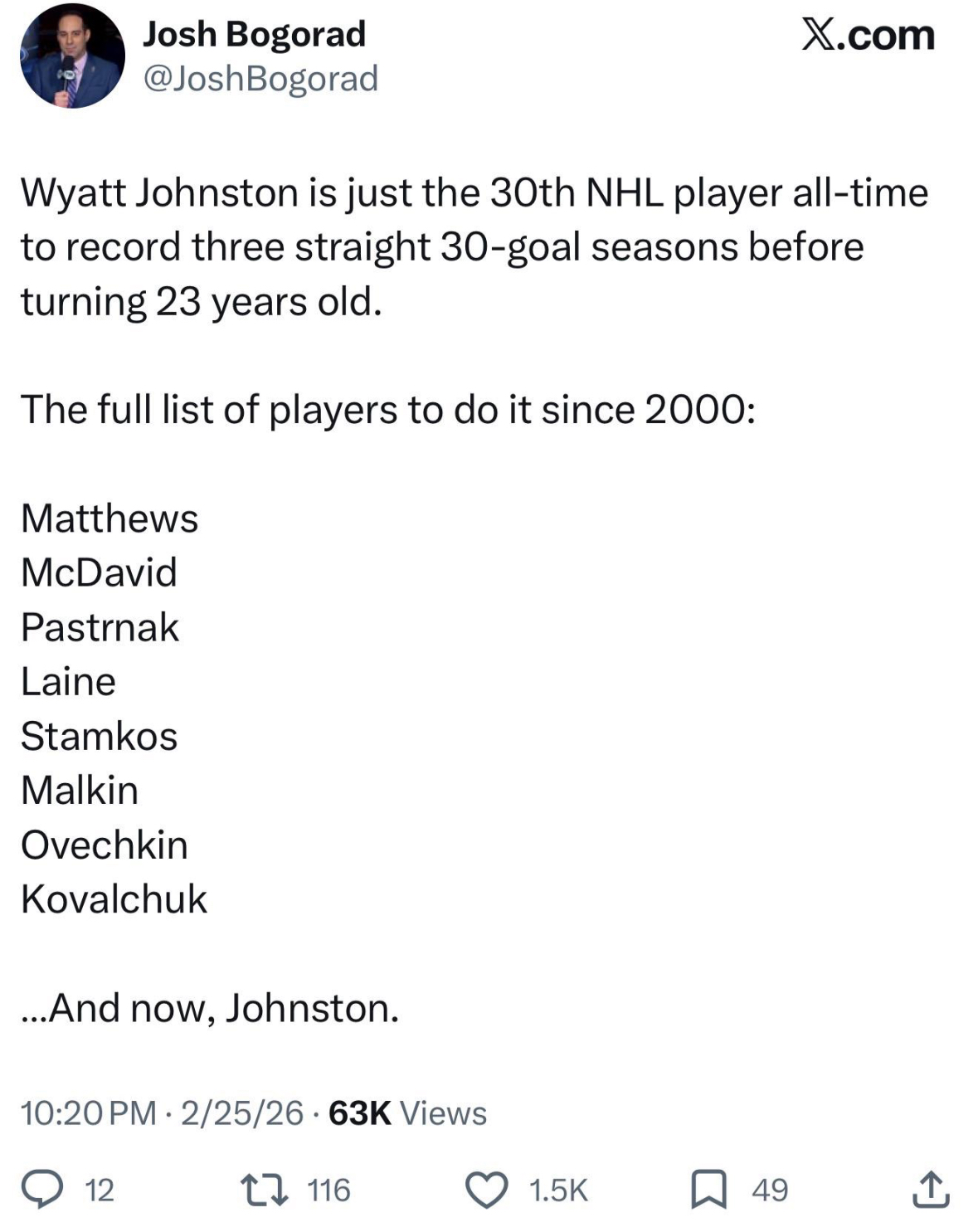Share this post via the share icon

tap(930, 1189)
